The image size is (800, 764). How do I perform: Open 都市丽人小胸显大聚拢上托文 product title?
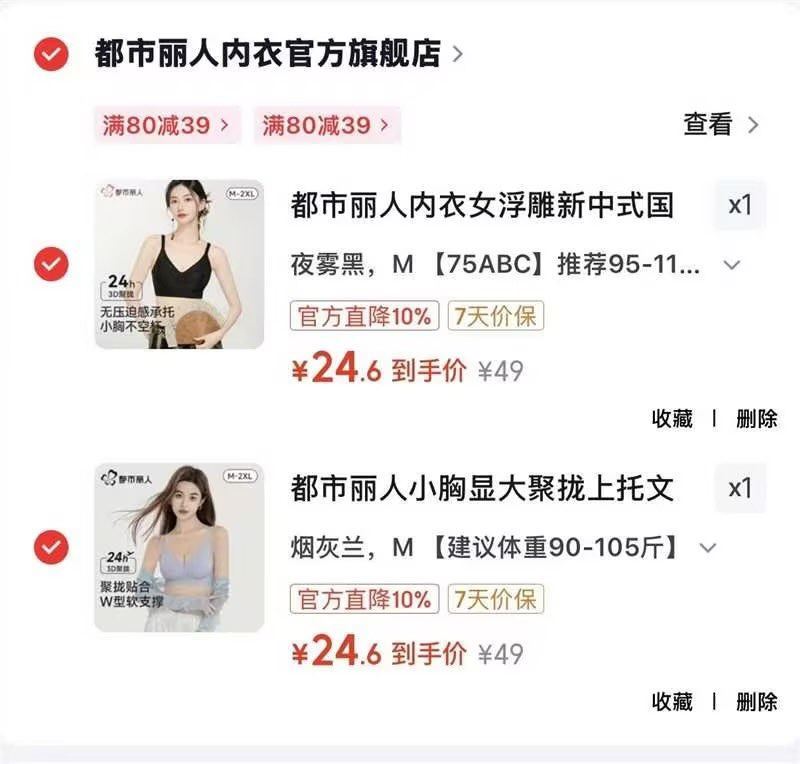482,488
